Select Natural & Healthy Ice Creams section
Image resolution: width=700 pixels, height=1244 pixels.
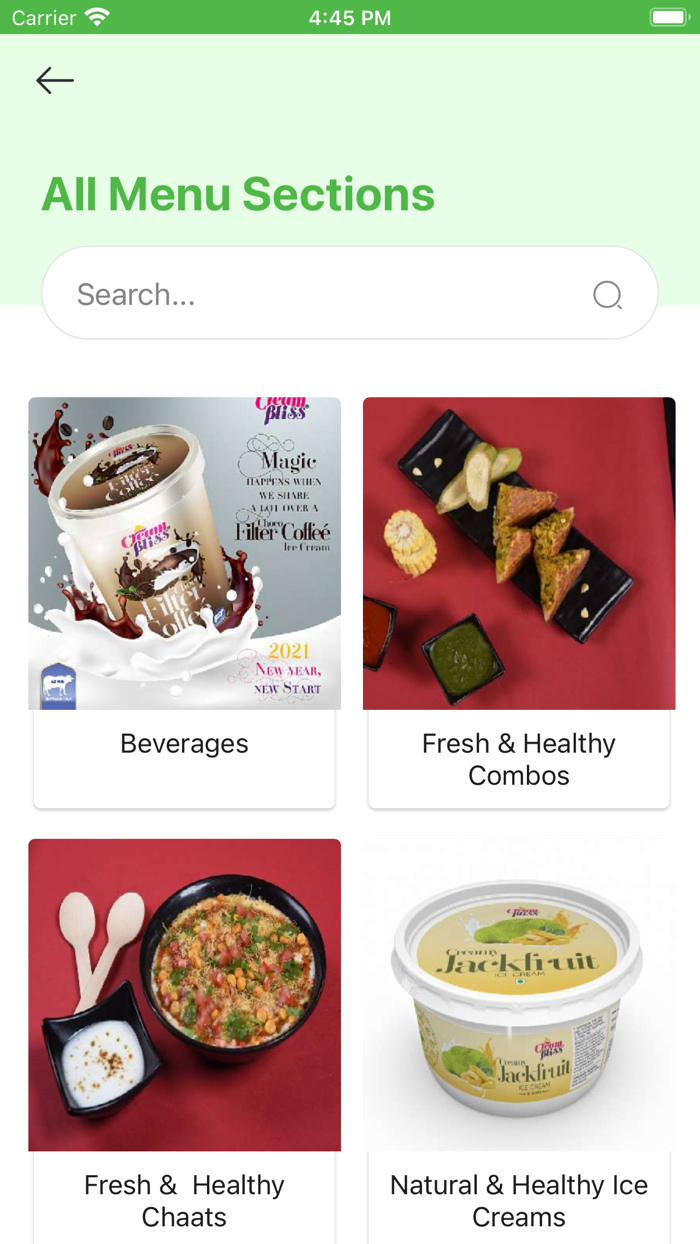click(x=518, y=1040)
